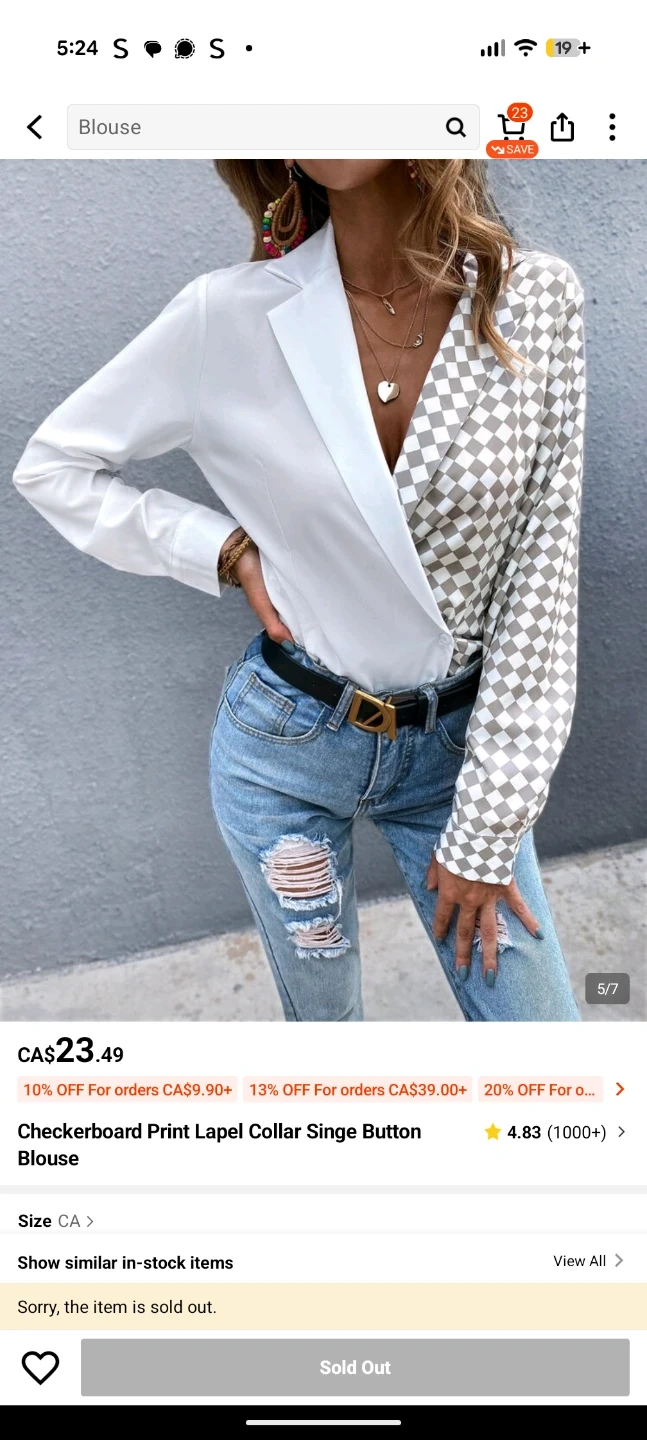View All similar in-stock items

tap(588, 1261)
